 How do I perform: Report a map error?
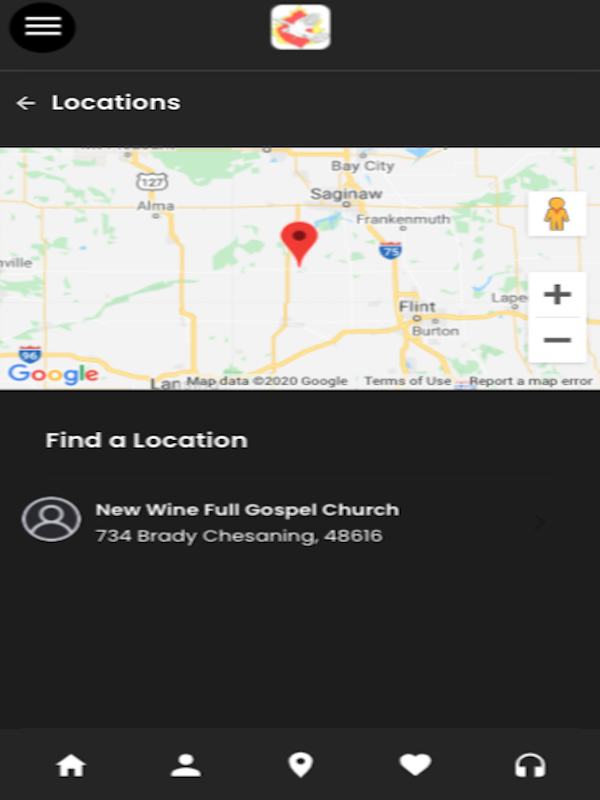coord(530,381)
